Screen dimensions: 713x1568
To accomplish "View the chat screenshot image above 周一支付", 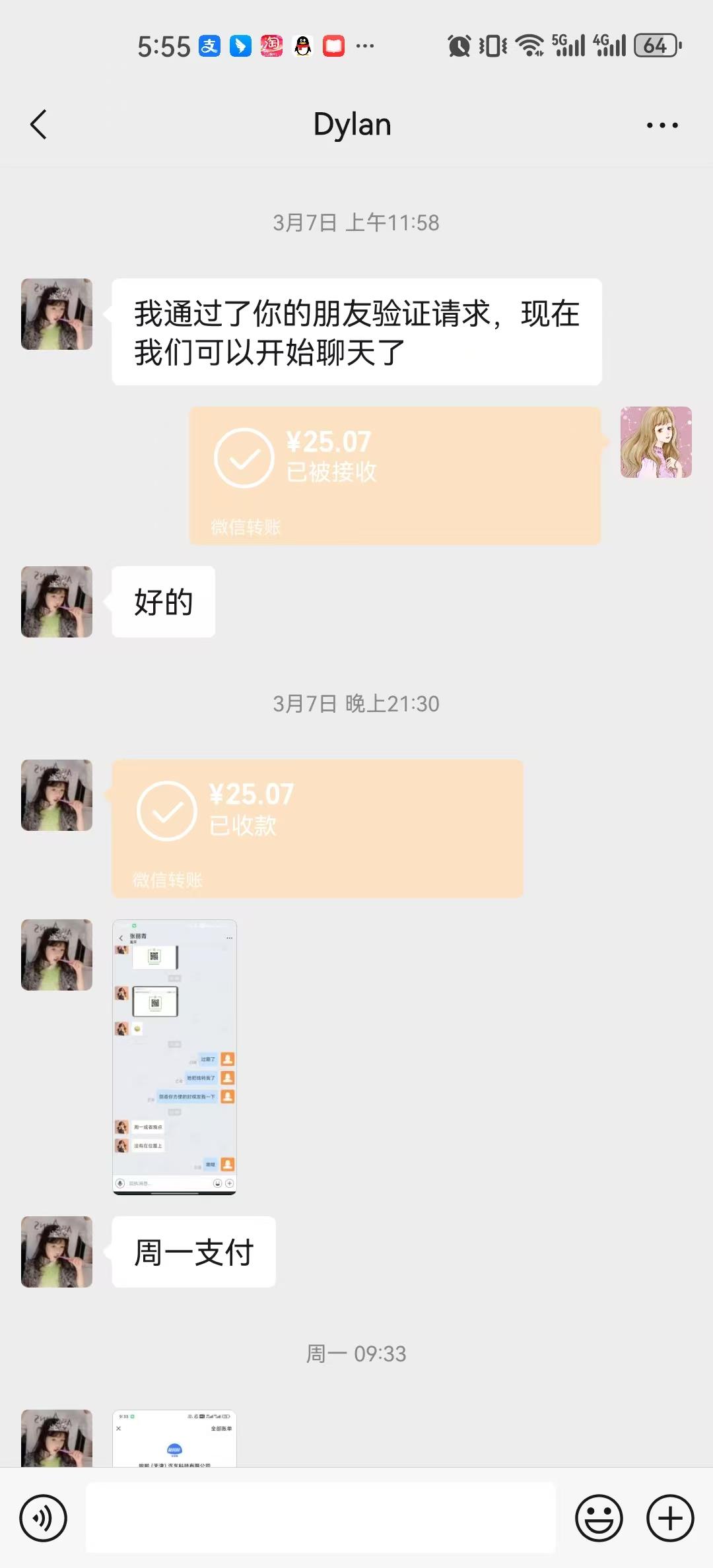I will click(174, 1057).
